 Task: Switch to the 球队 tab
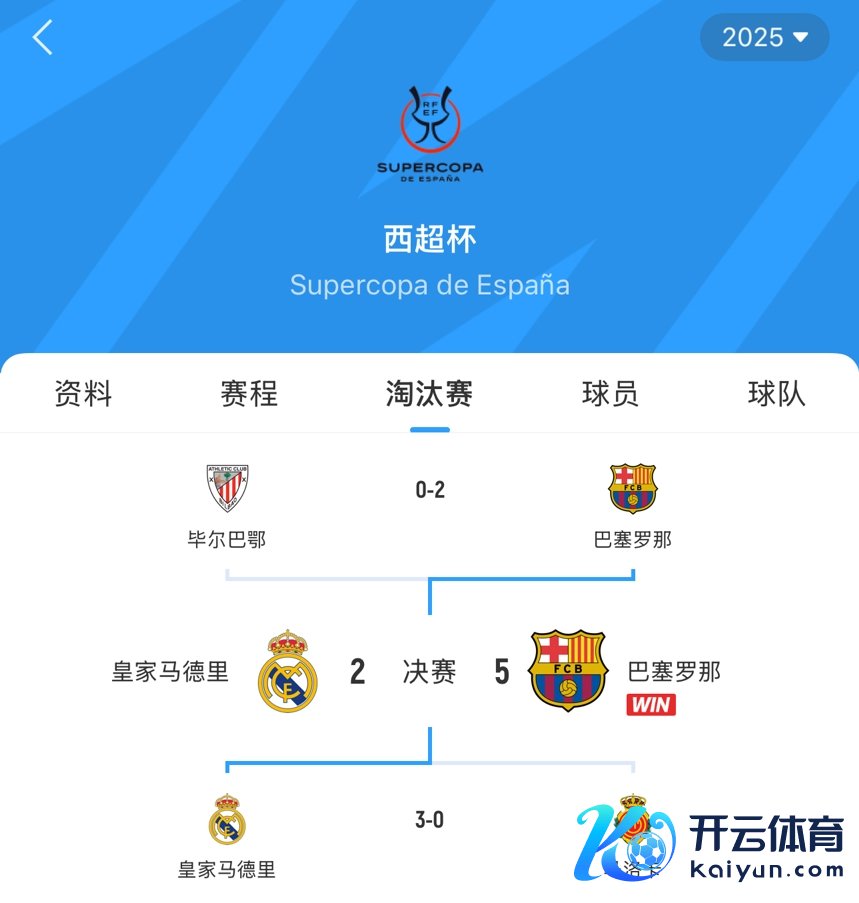(776, 394)
